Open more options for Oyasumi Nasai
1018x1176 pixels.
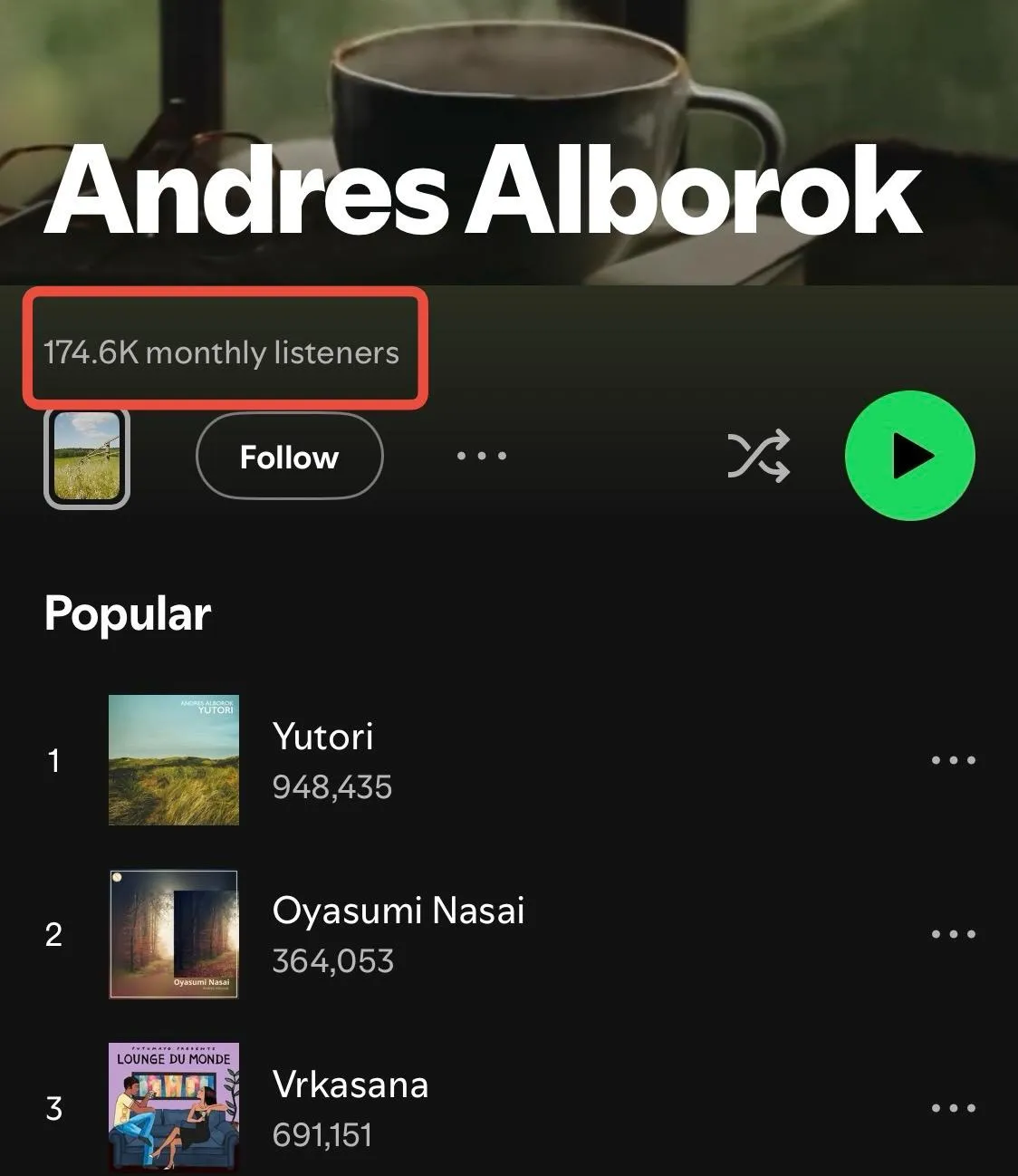(x=953, y=934)
